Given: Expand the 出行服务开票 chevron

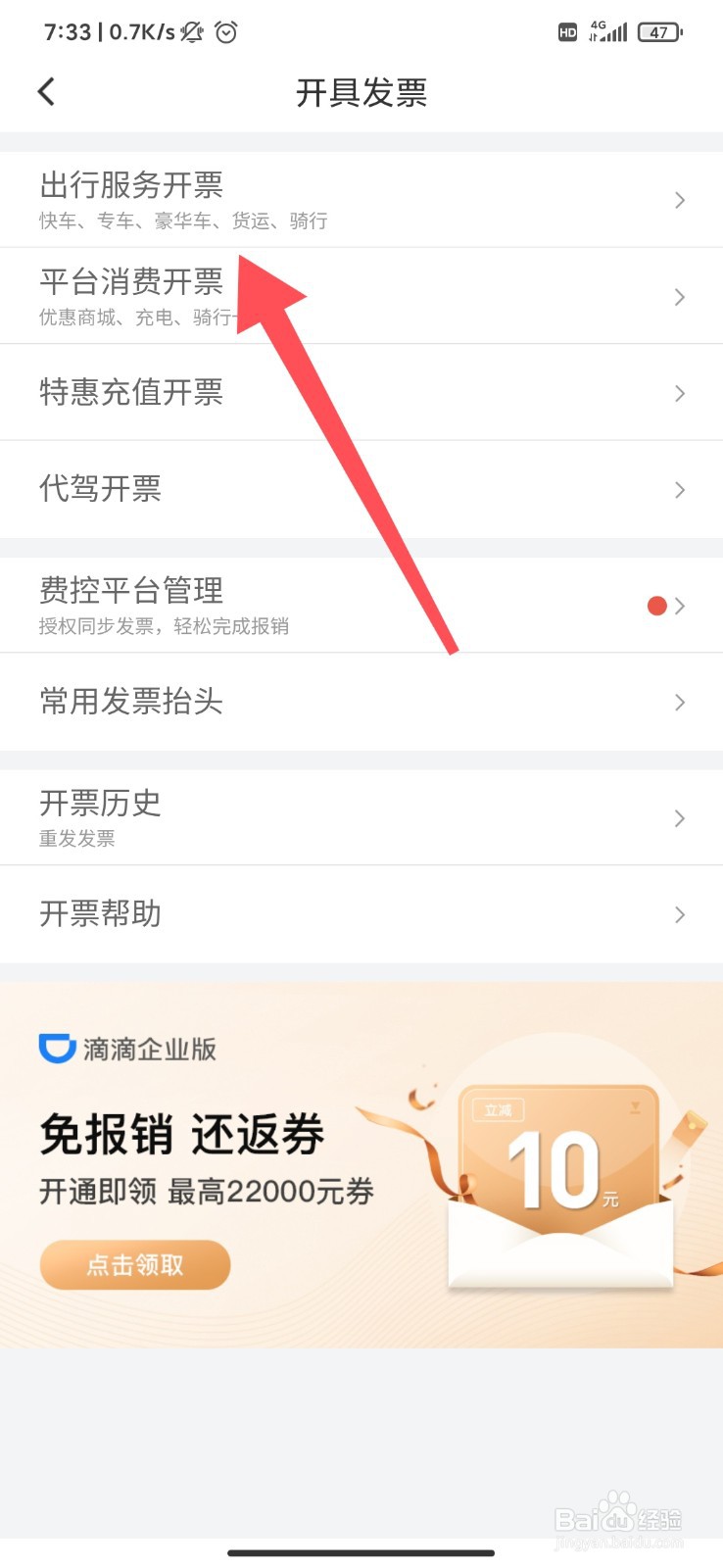Looking at the screenshot, I should [x=680, y=200].
